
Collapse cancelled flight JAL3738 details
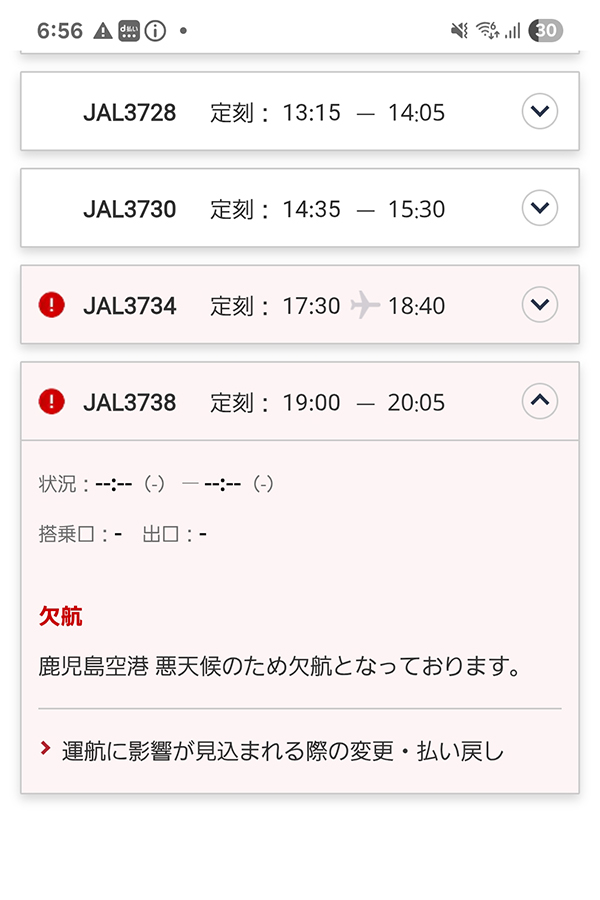[x=540, y=402]
